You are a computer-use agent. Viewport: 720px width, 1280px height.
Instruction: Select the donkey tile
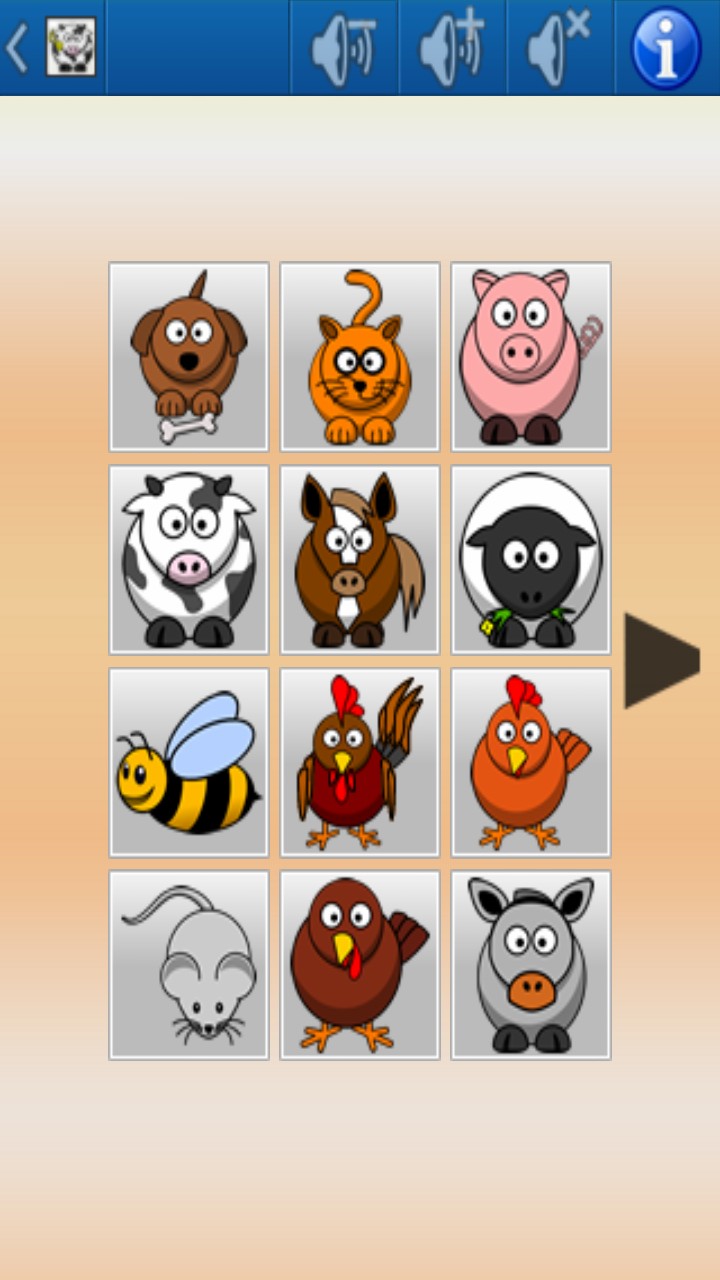531,965
